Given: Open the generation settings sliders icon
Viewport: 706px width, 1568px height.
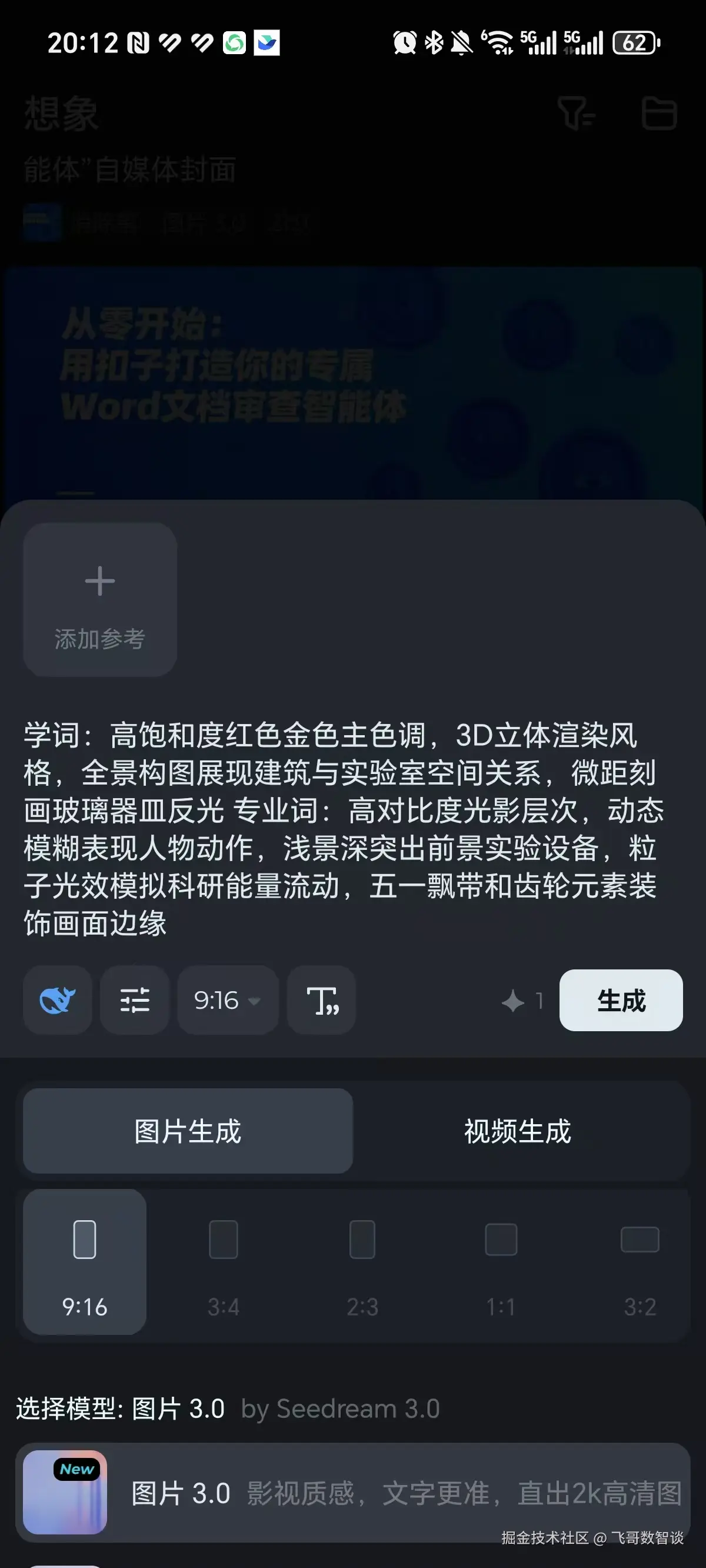Looking at the screenshot, I should pos(135,1000).
